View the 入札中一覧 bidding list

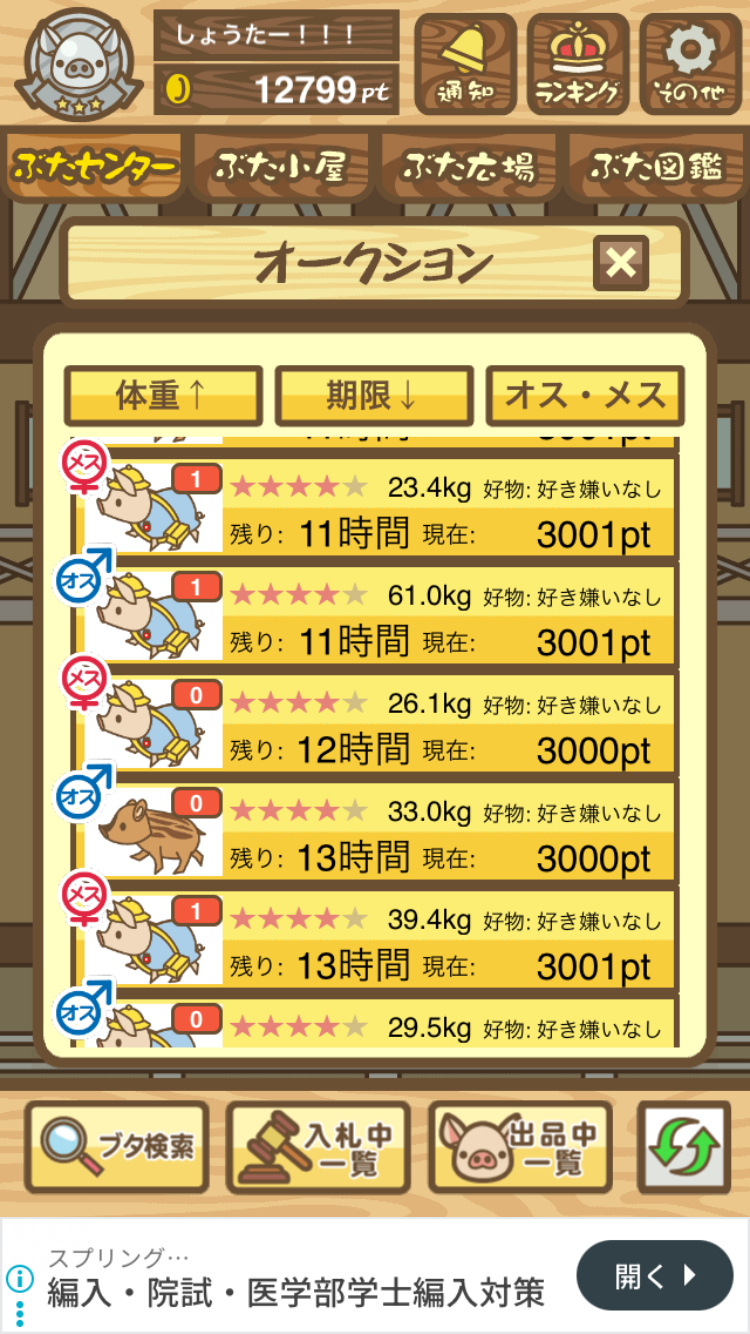click(318, 1147)
